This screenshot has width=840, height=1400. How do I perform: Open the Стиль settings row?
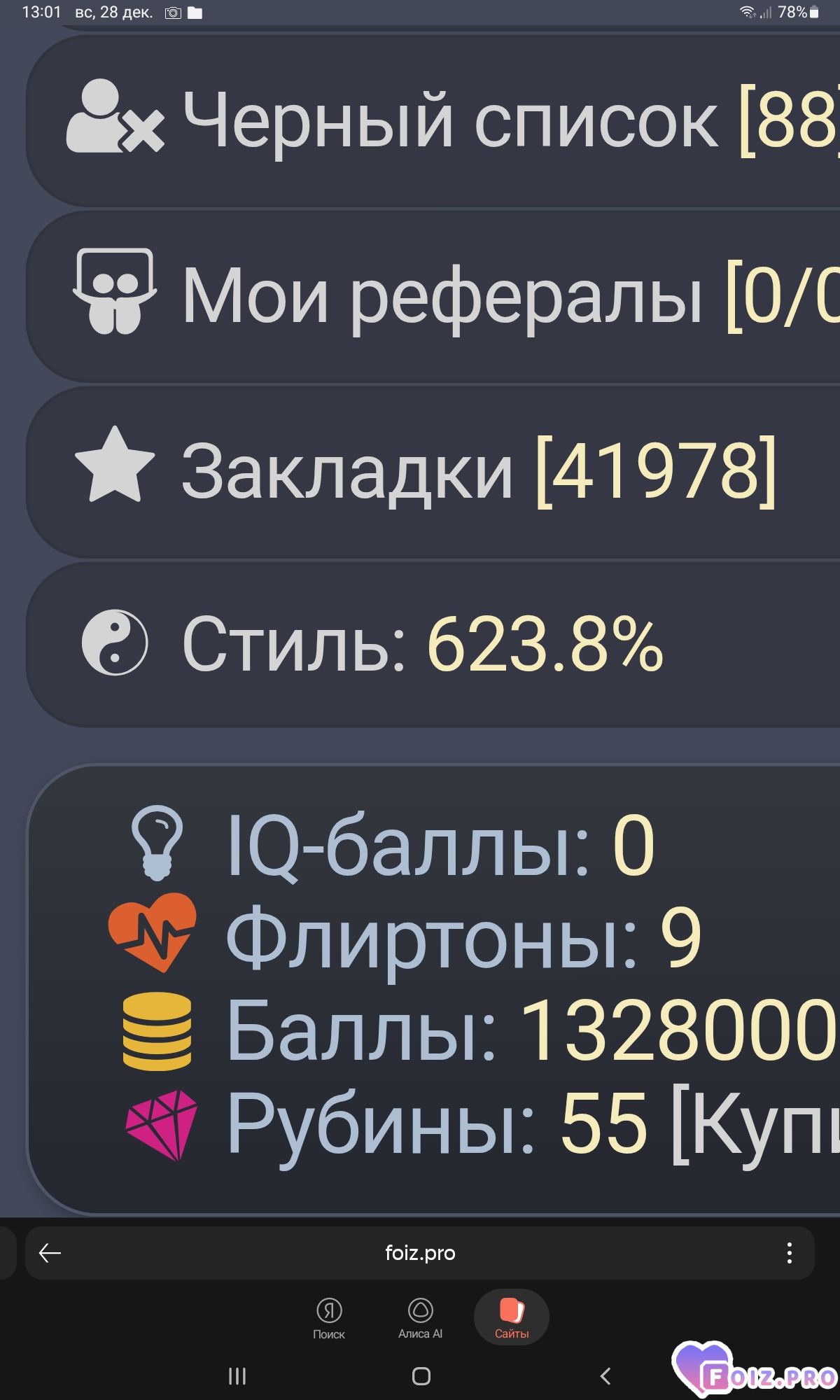pyautogui.click(x=420, y=644)
